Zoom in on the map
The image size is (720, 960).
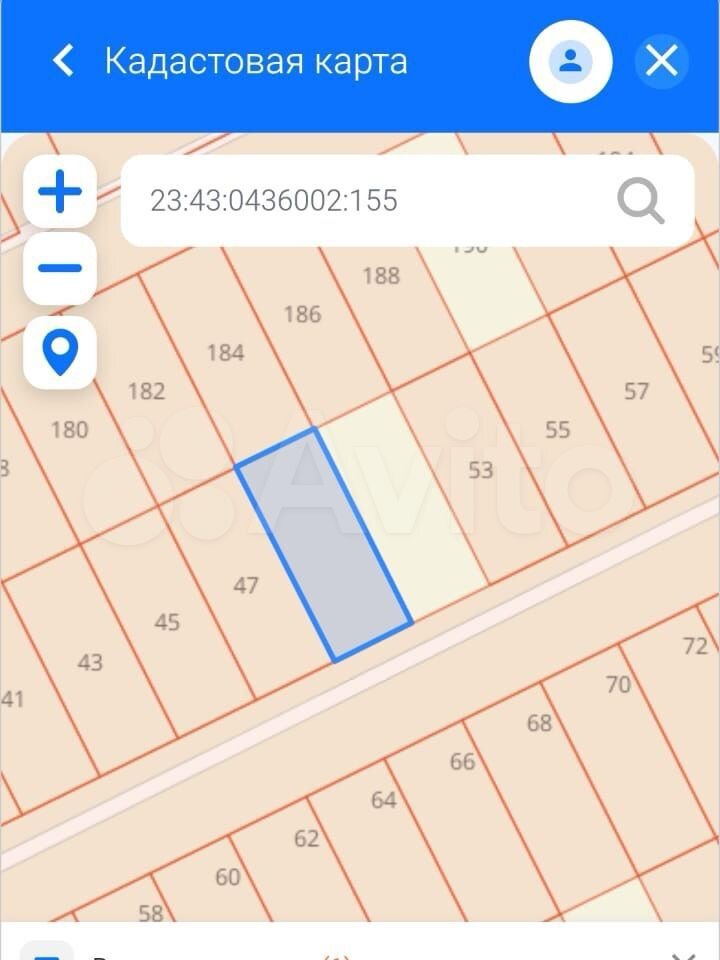[x=60, y=191]
